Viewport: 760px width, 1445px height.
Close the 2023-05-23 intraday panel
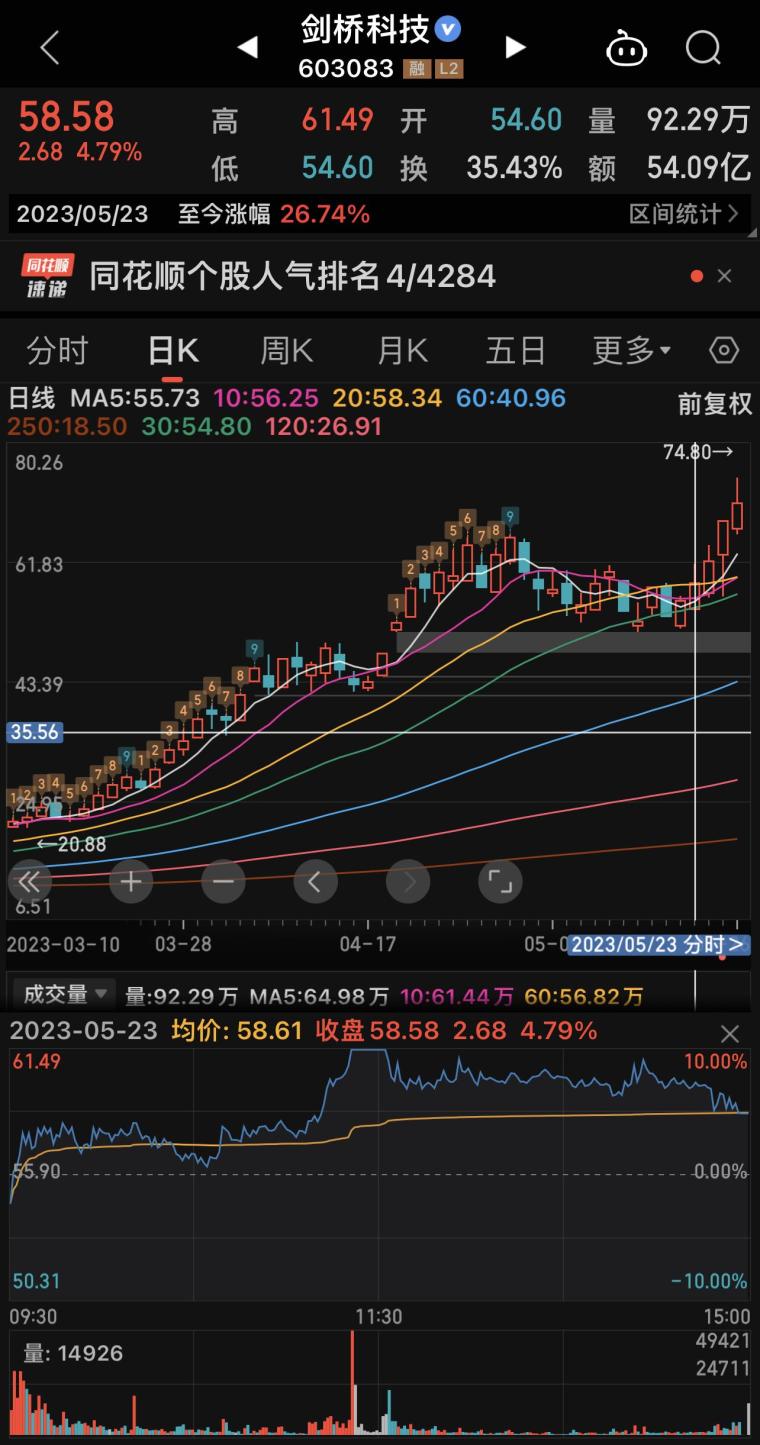click(x=730, y=1033)
